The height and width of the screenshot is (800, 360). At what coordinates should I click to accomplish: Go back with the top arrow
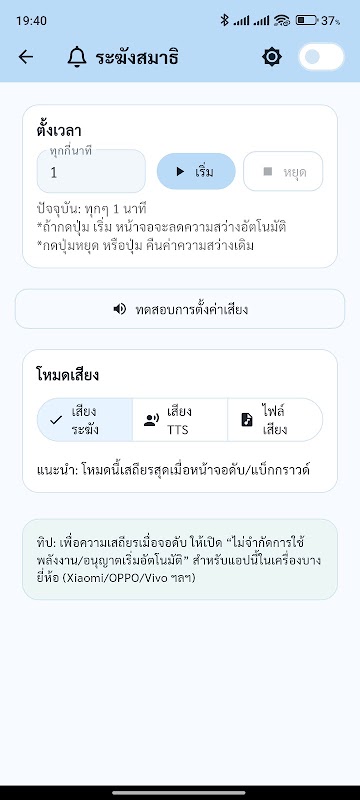coord(25,57)
